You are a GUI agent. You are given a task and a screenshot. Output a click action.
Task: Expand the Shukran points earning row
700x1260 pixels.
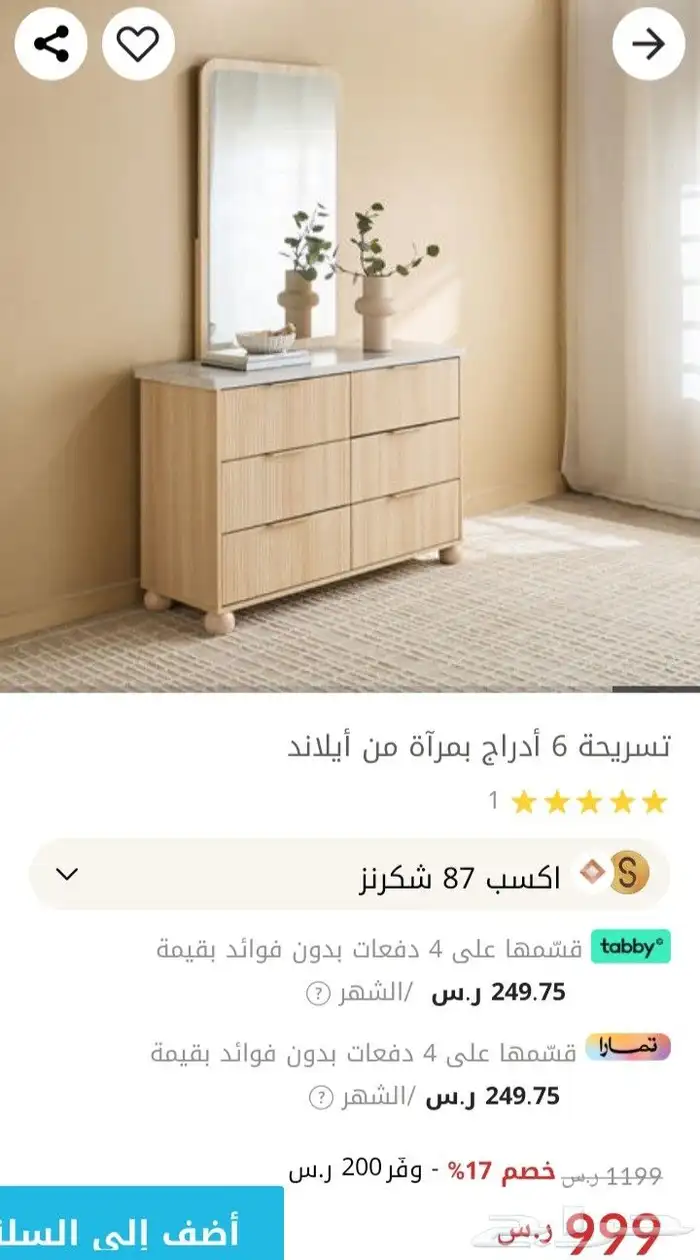(x=349, y=874)
